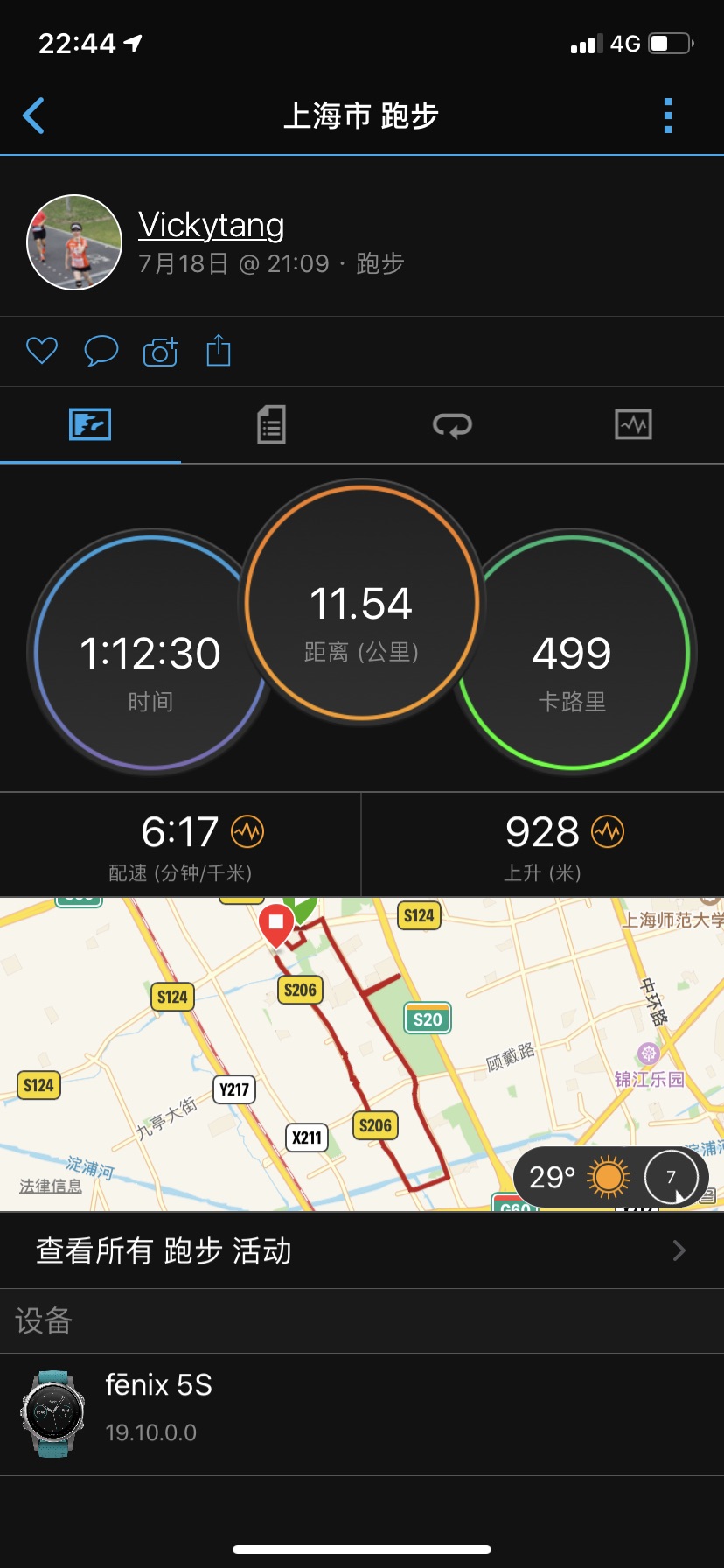
Task: Switch to the laps tab
Action: click(452, 425)
